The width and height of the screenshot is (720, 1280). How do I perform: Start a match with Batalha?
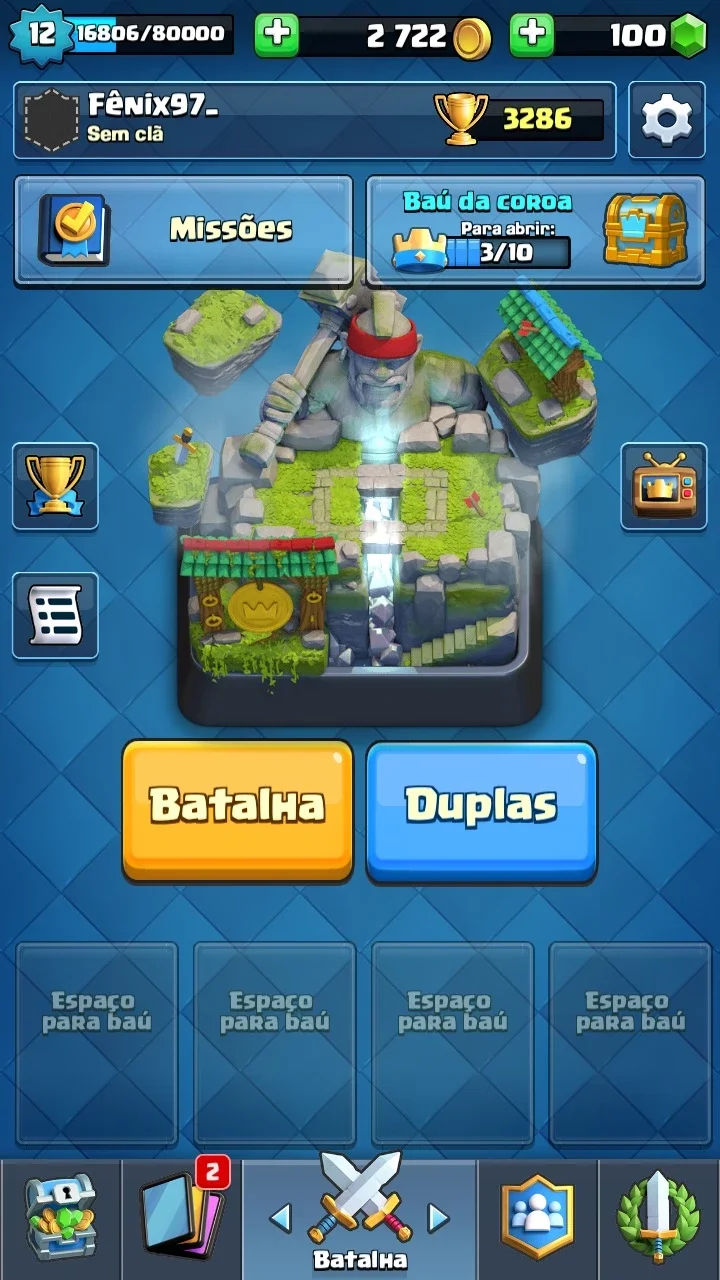pyautogui.click(x=238, y=810)
